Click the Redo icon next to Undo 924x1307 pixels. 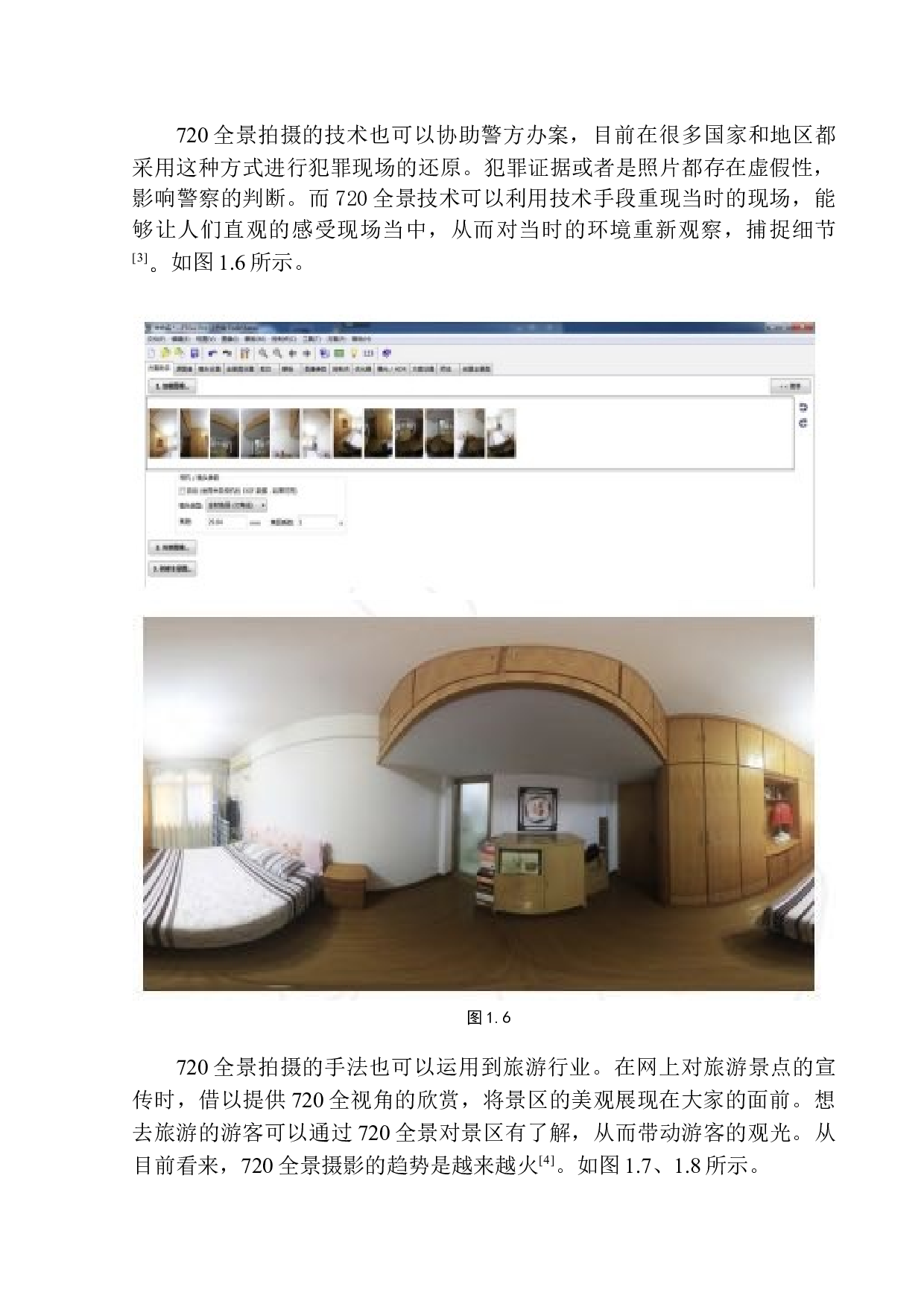click(227, 352)
